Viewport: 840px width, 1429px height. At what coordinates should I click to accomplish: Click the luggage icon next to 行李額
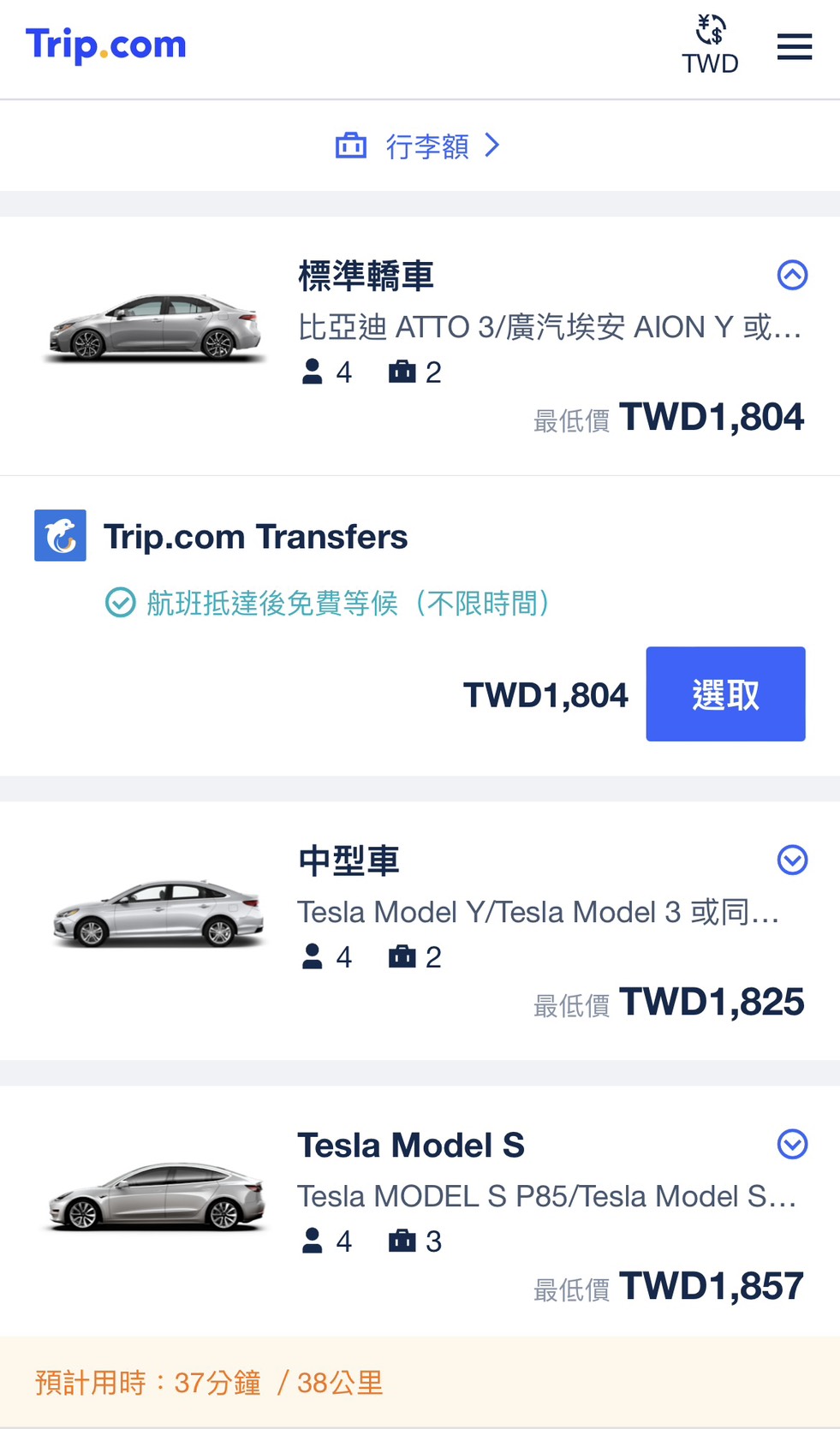350,146
